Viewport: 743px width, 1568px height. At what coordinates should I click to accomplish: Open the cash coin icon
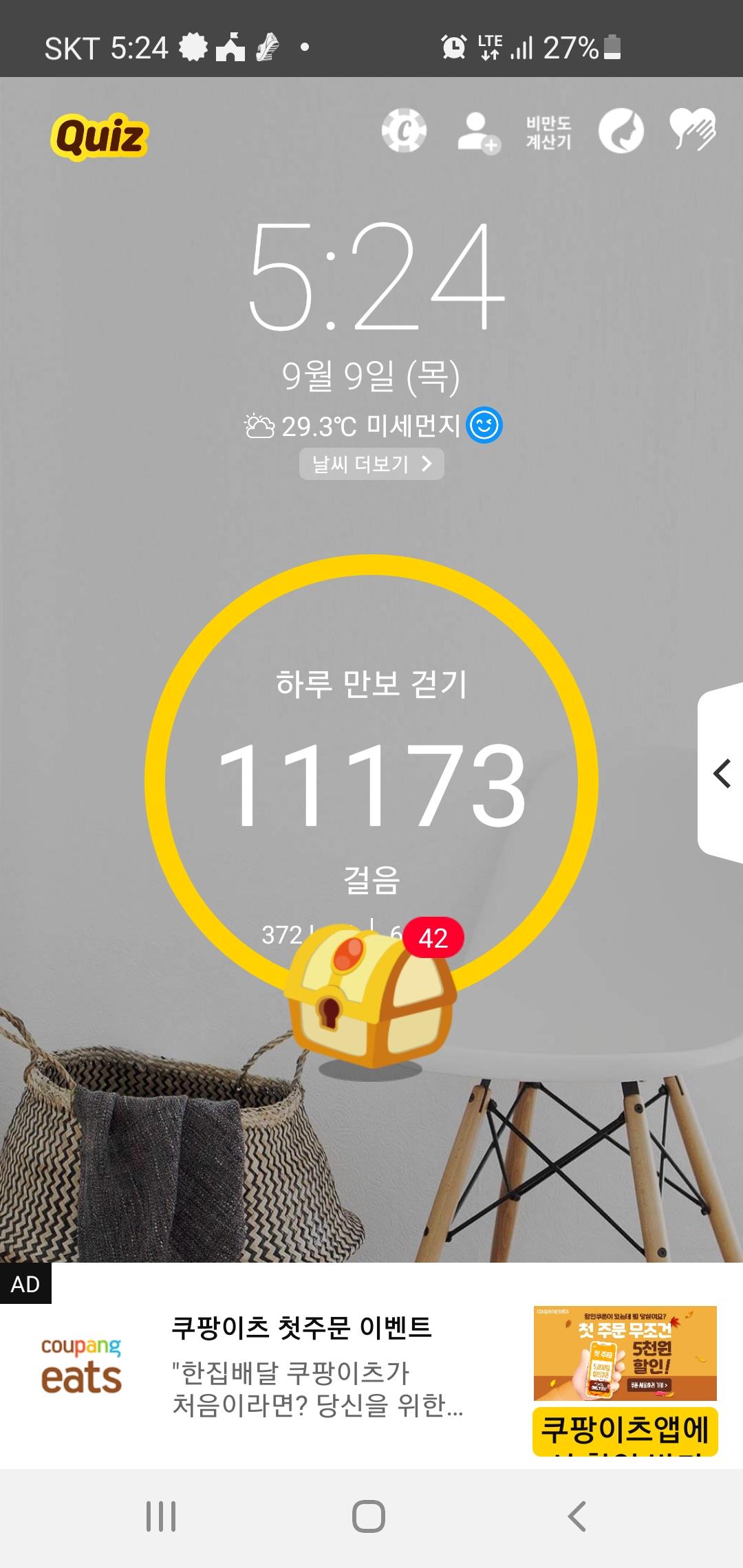(404, 131)
